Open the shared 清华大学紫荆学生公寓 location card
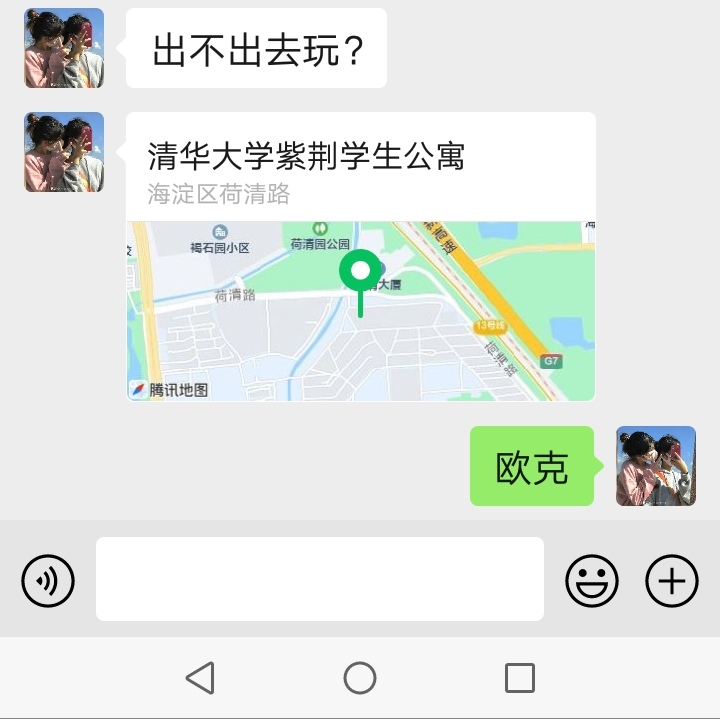This screenshot has width=720, height=719. (x=360, y=258)
